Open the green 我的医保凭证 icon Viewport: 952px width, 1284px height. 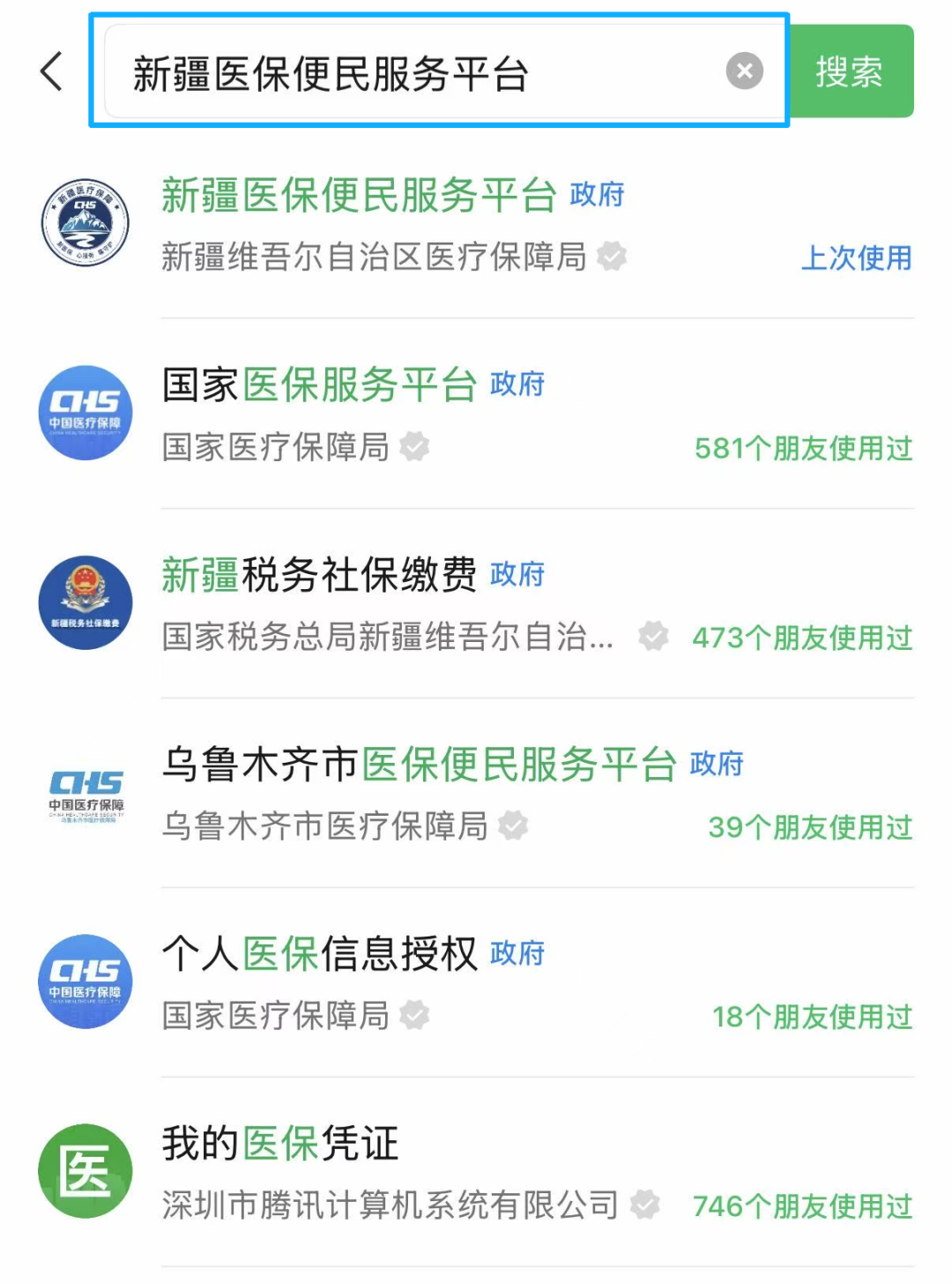86,1171
